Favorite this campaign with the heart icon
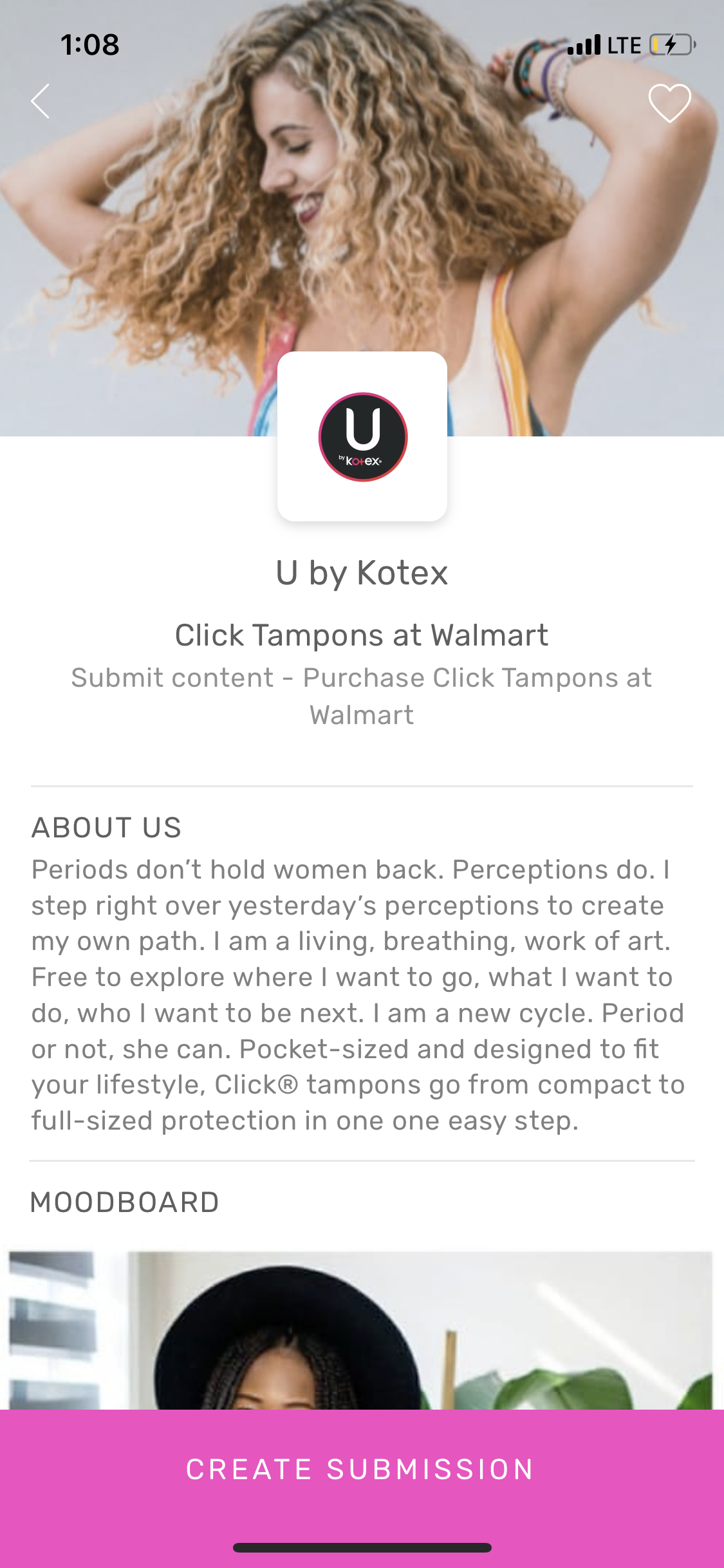 (669, 103)
